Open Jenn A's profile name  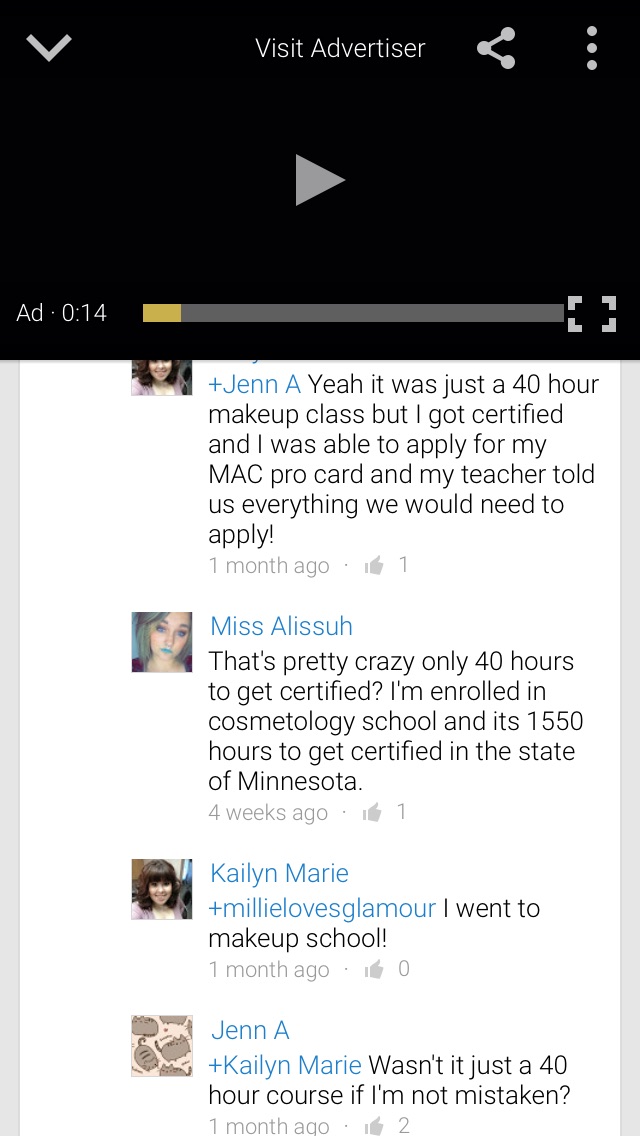tap(250, 1030)
